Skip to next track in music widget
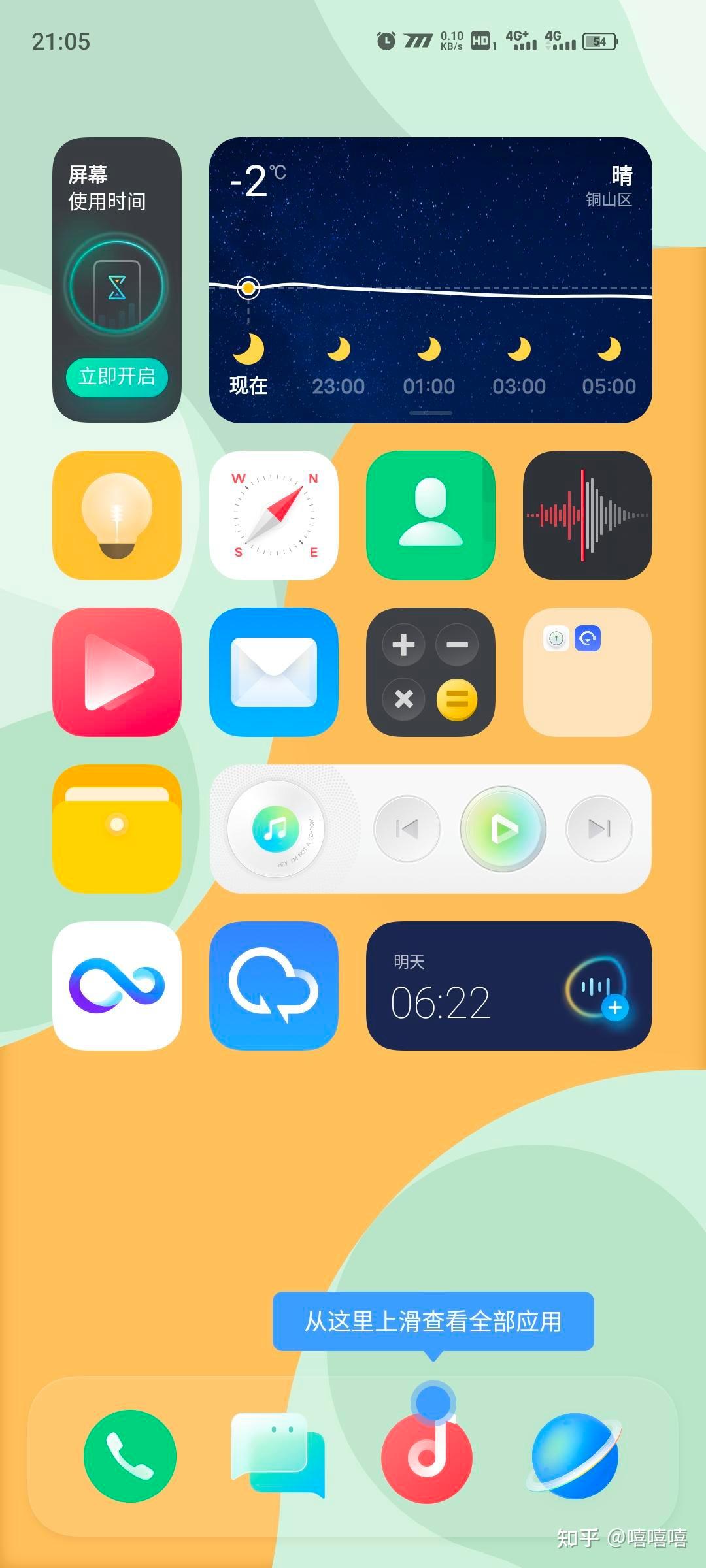Viewport: 706px width, 1568px height. 599,828
